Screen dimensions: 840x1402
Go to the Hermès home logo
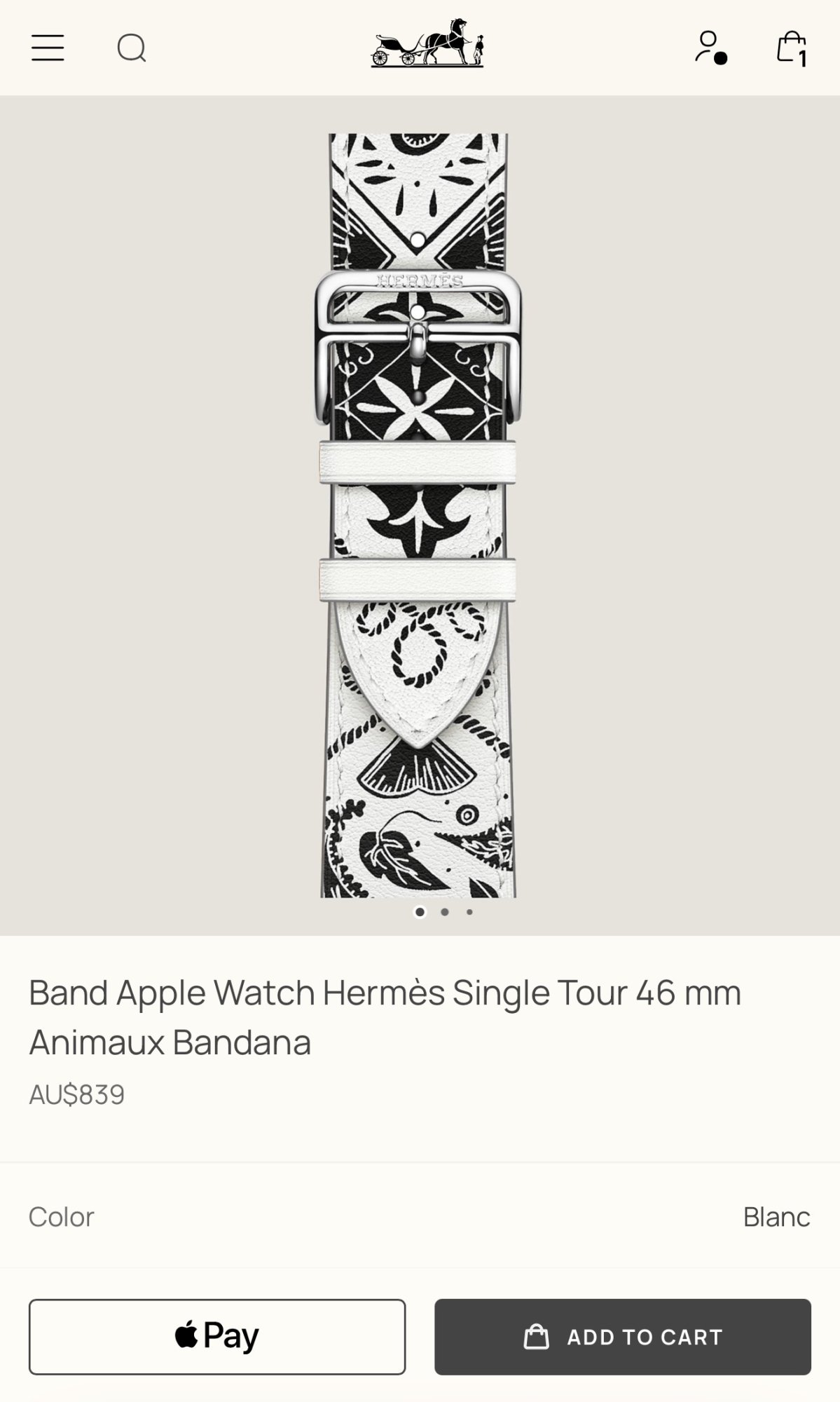click(427, 43)
